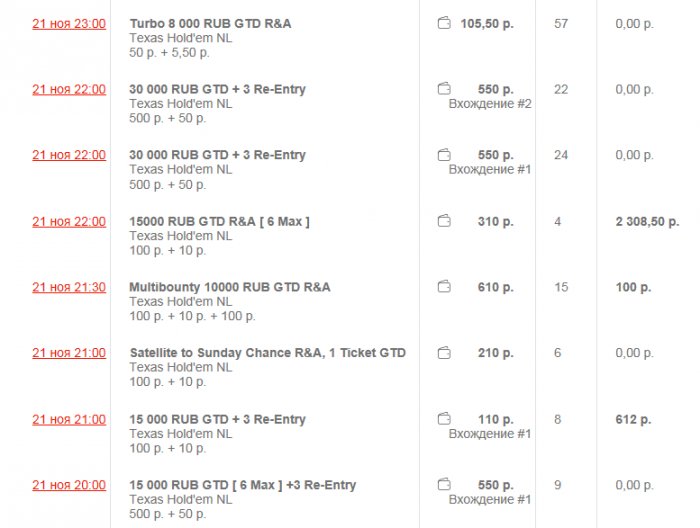Open date link for 30 000 RUB GTD entry #2
Viewport: 700px width, 528px height.
point(68,89)
